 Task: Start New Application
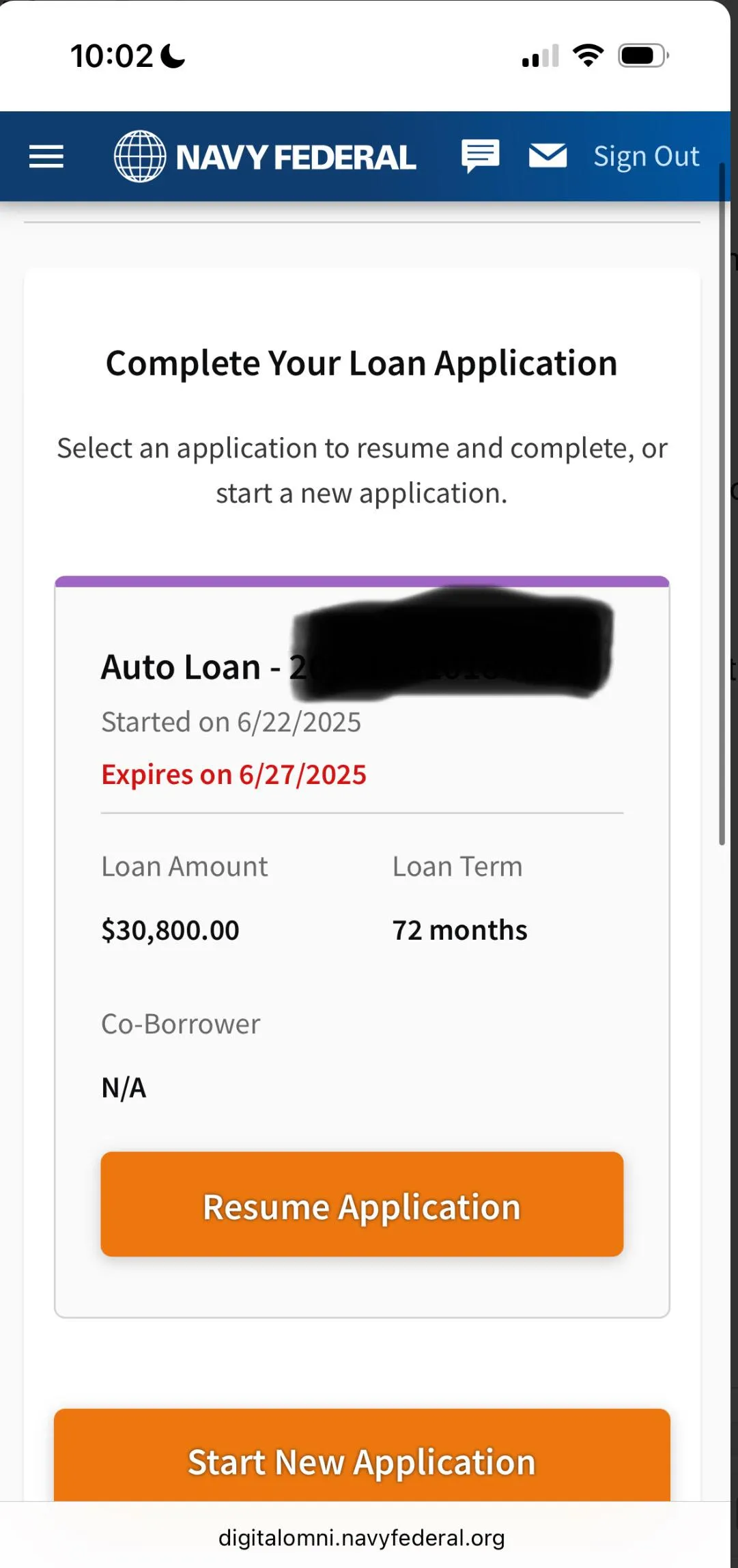click(x=362, y=1460)
